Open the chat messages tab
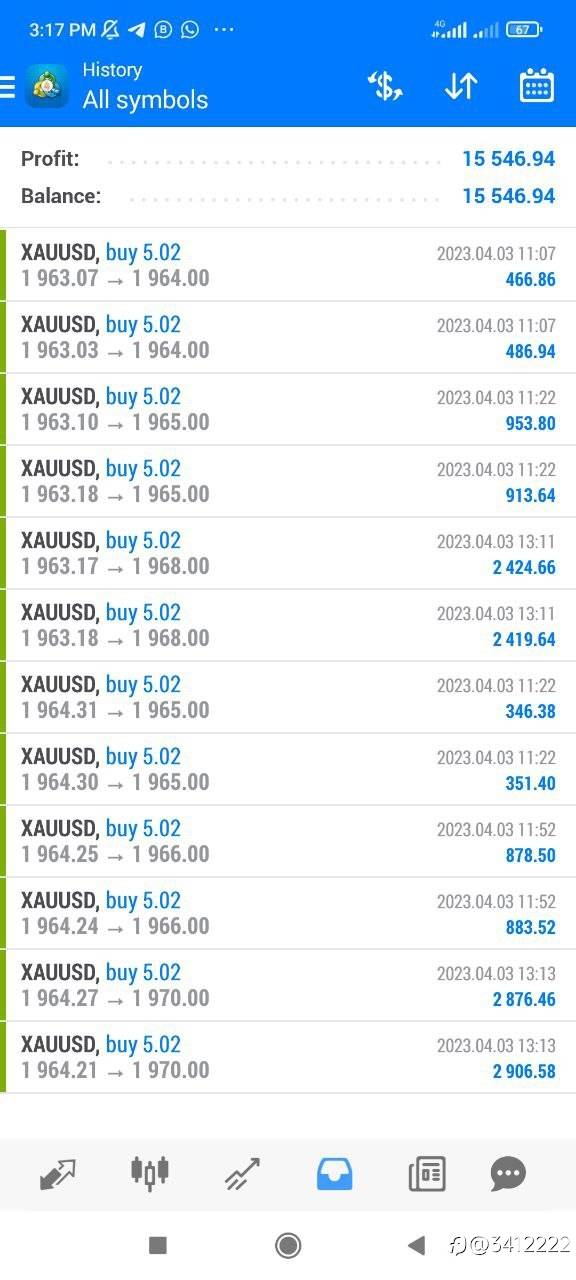 click(x=509, y=1173)
